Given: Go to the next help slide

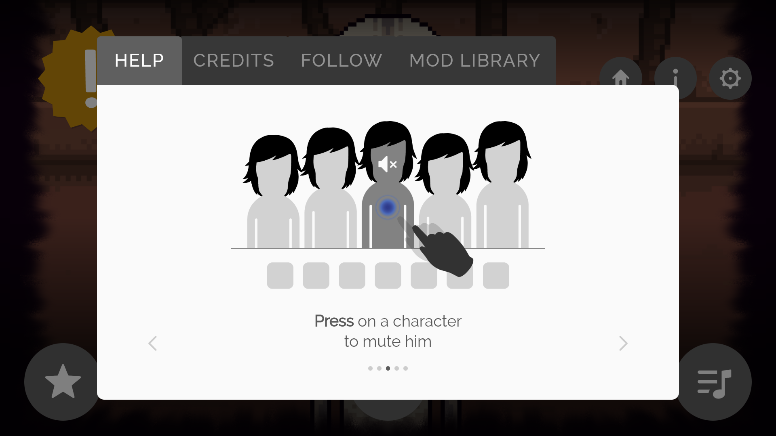Looking at the screenshot, I should [x=623, y=344].
